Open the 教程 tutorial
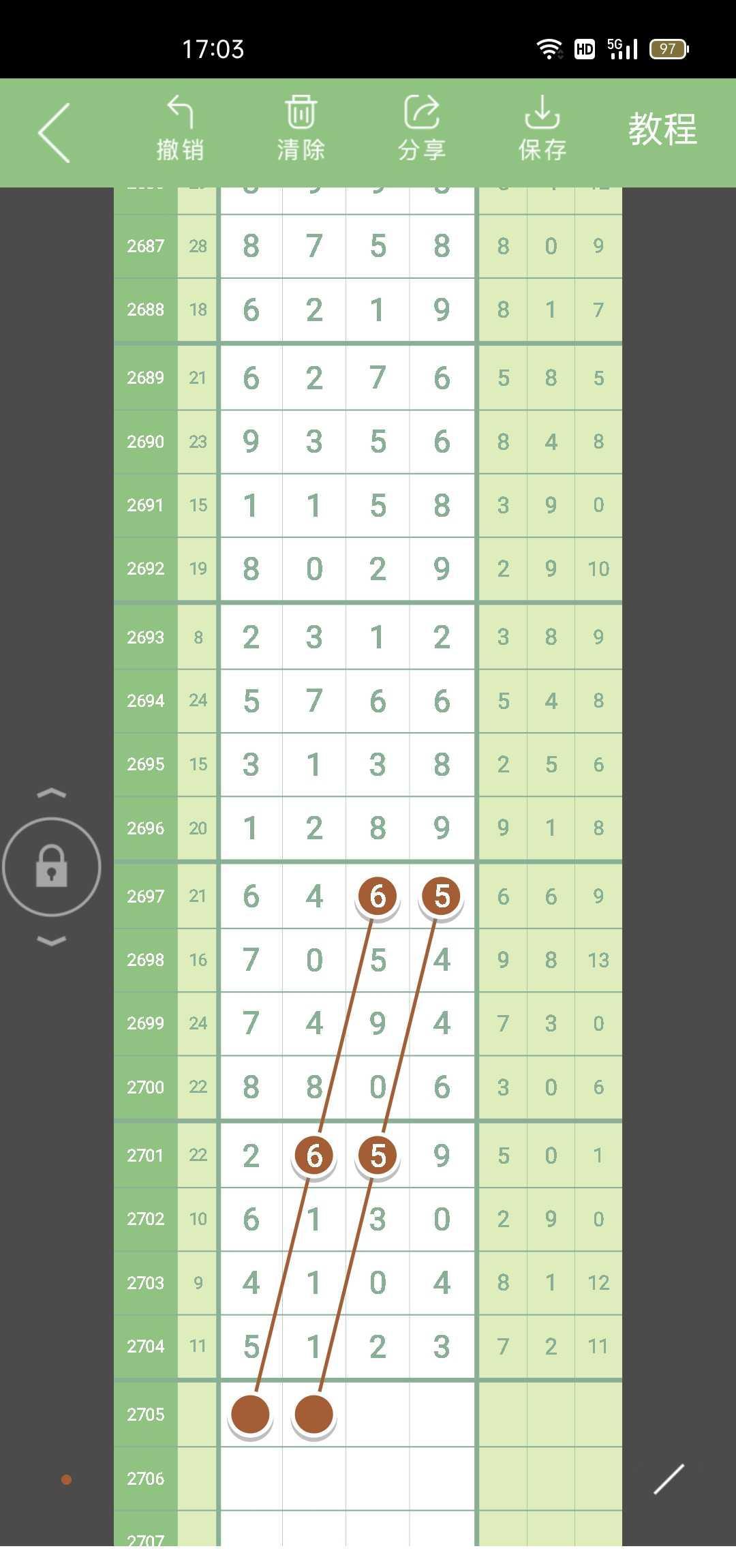The image size is (736, 1568). [662, 129]
